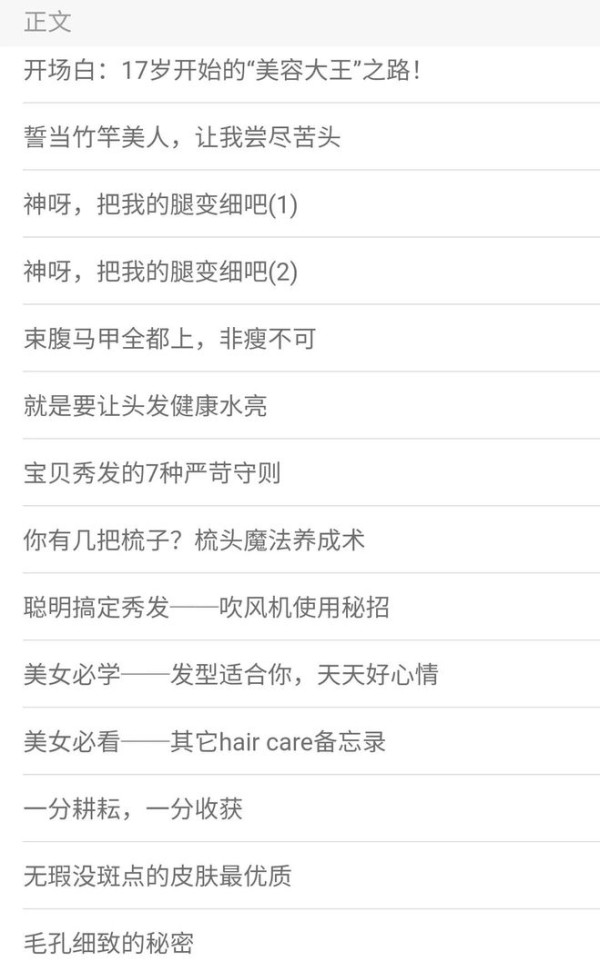Open 就是要让头发健康水亮 chapter
Image resolution: width=600 pixels, height=961 pixels.
pyautogui.click(x=300, y=406)
